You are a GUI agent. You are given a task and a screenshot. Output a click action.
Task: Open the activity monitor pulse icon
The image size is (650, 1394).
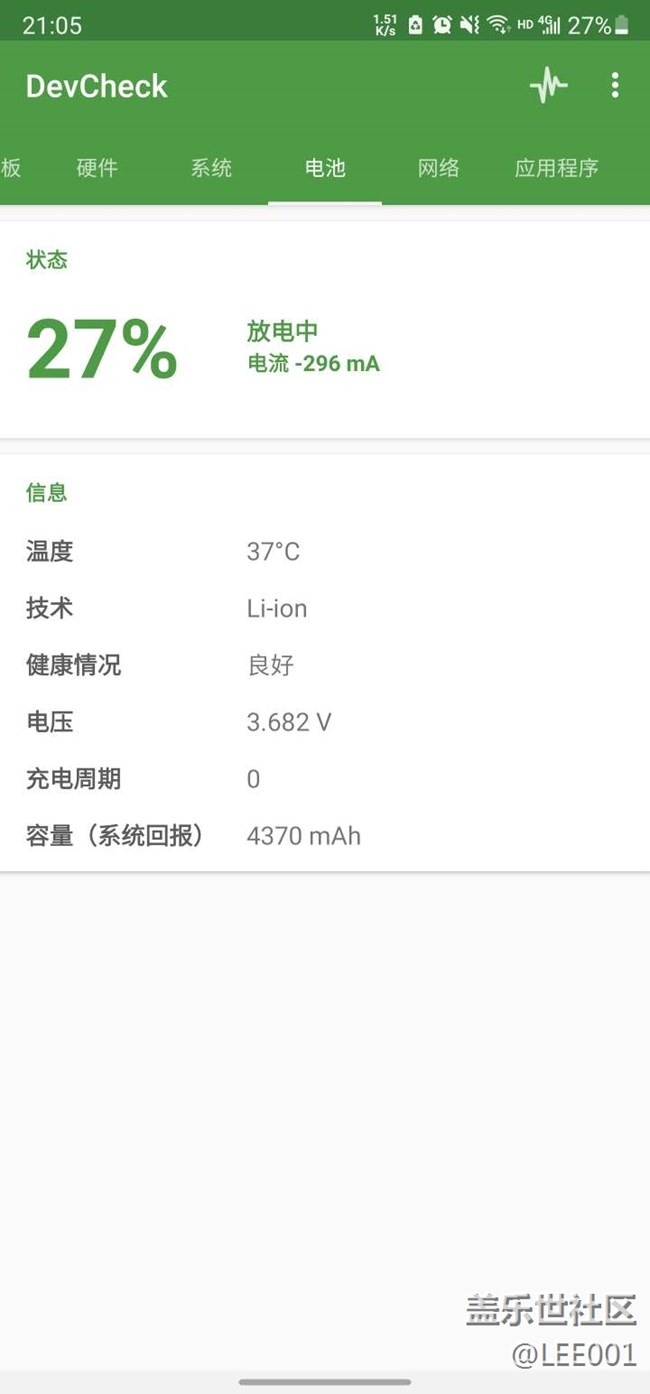[x=548, y=86]
